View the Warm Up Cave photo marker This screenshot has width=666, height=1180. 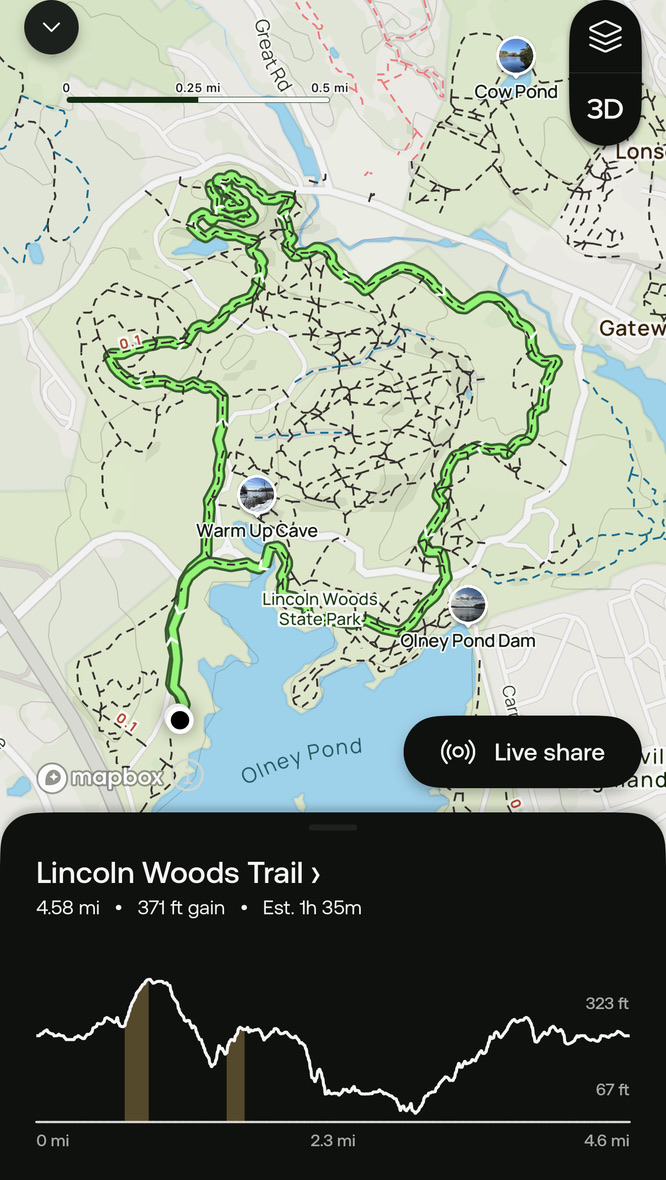coord(257,496)
